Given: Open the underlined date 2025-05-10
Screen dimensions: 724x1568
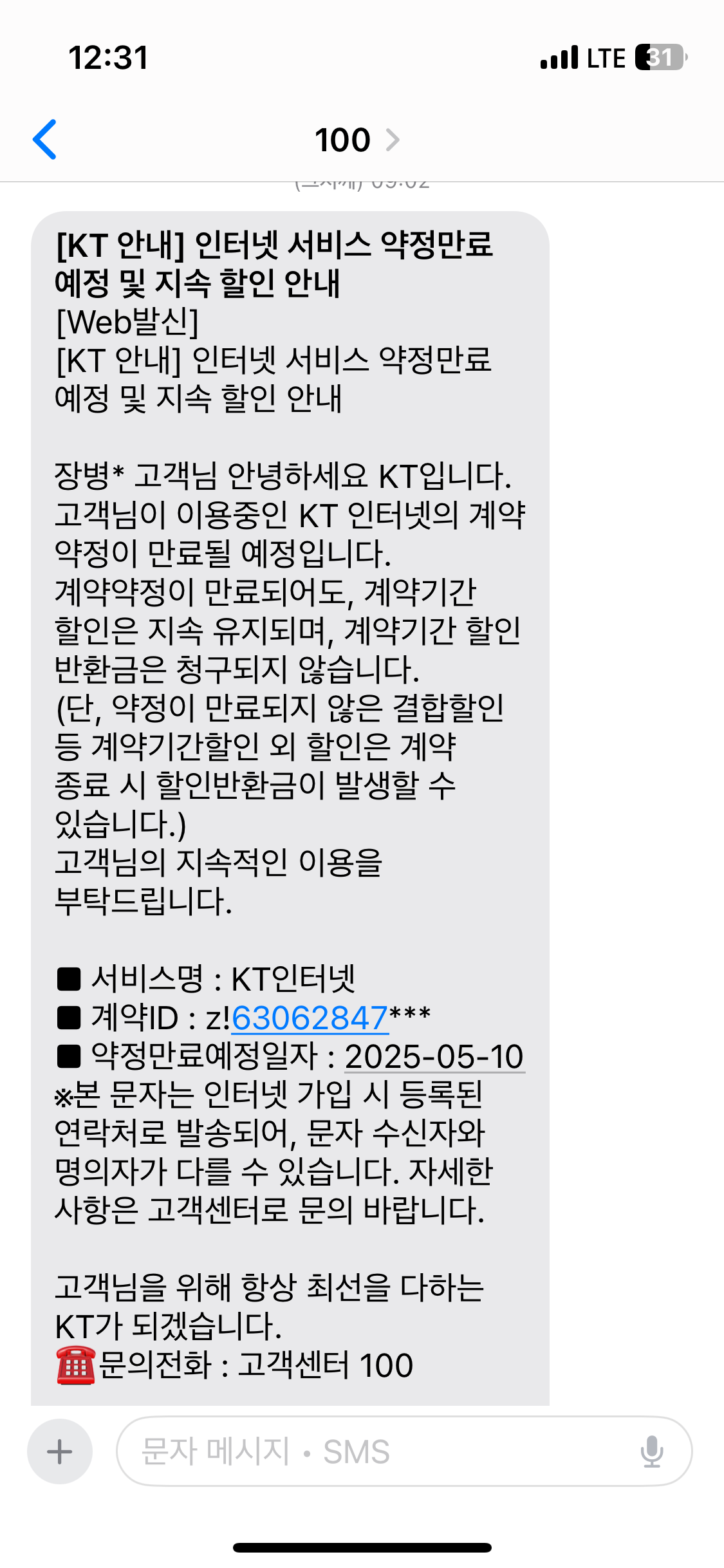Looking at the screenshot, I should click(434, 1057).
